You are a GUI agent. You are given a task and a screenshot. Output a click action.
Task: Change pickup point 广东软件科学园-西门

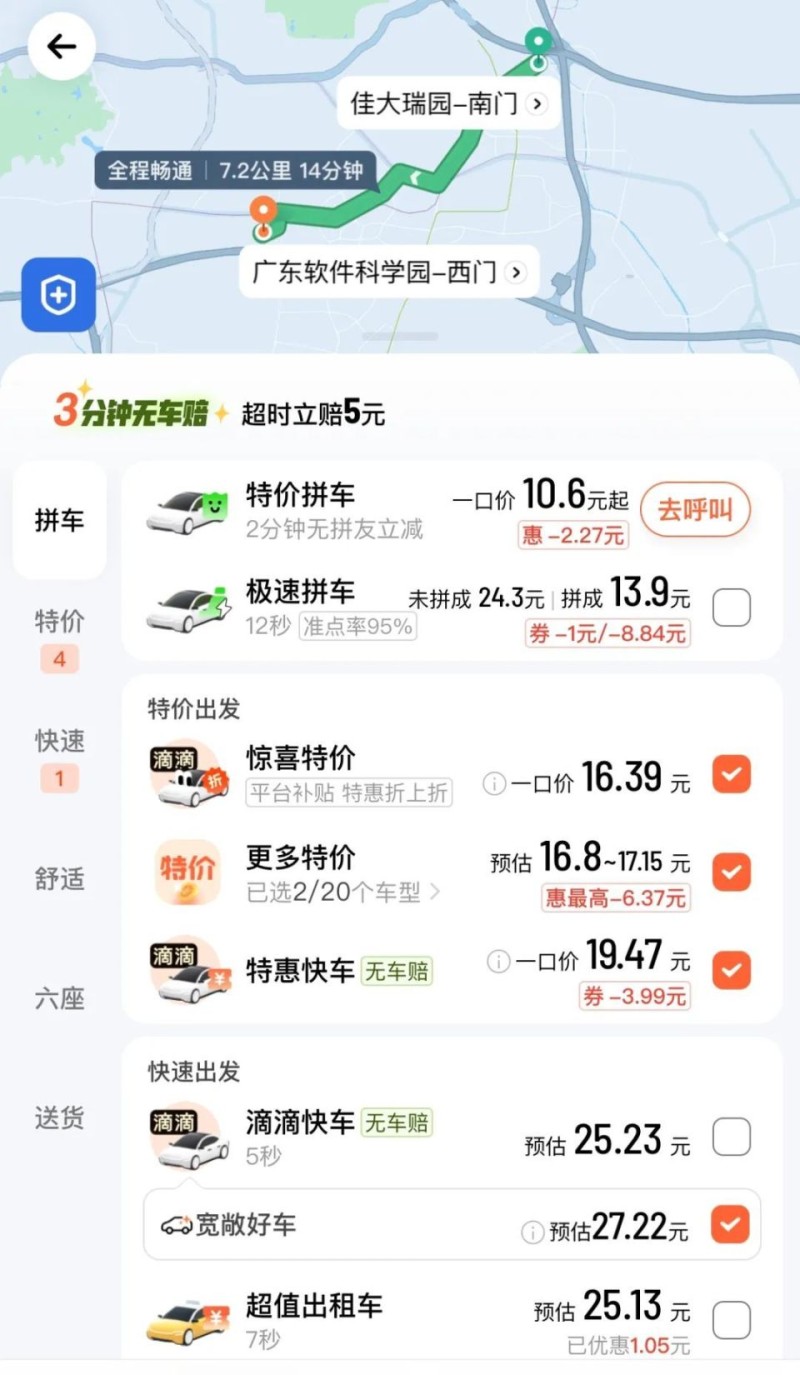coord(387,272)
